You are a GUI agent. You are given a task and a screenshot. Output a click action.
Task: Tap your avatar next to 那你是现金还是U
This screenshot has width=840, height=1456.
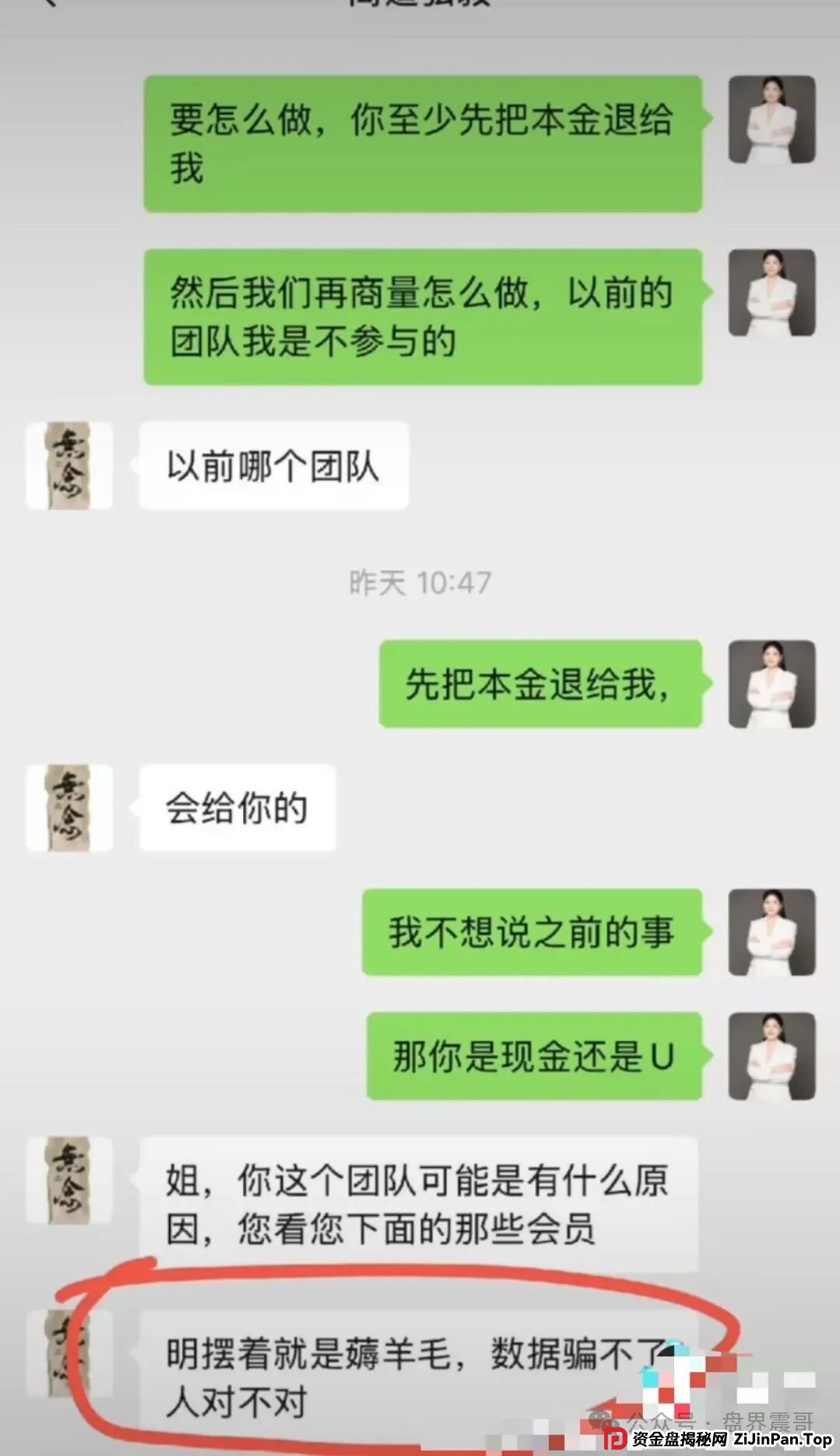[771, 1055]
